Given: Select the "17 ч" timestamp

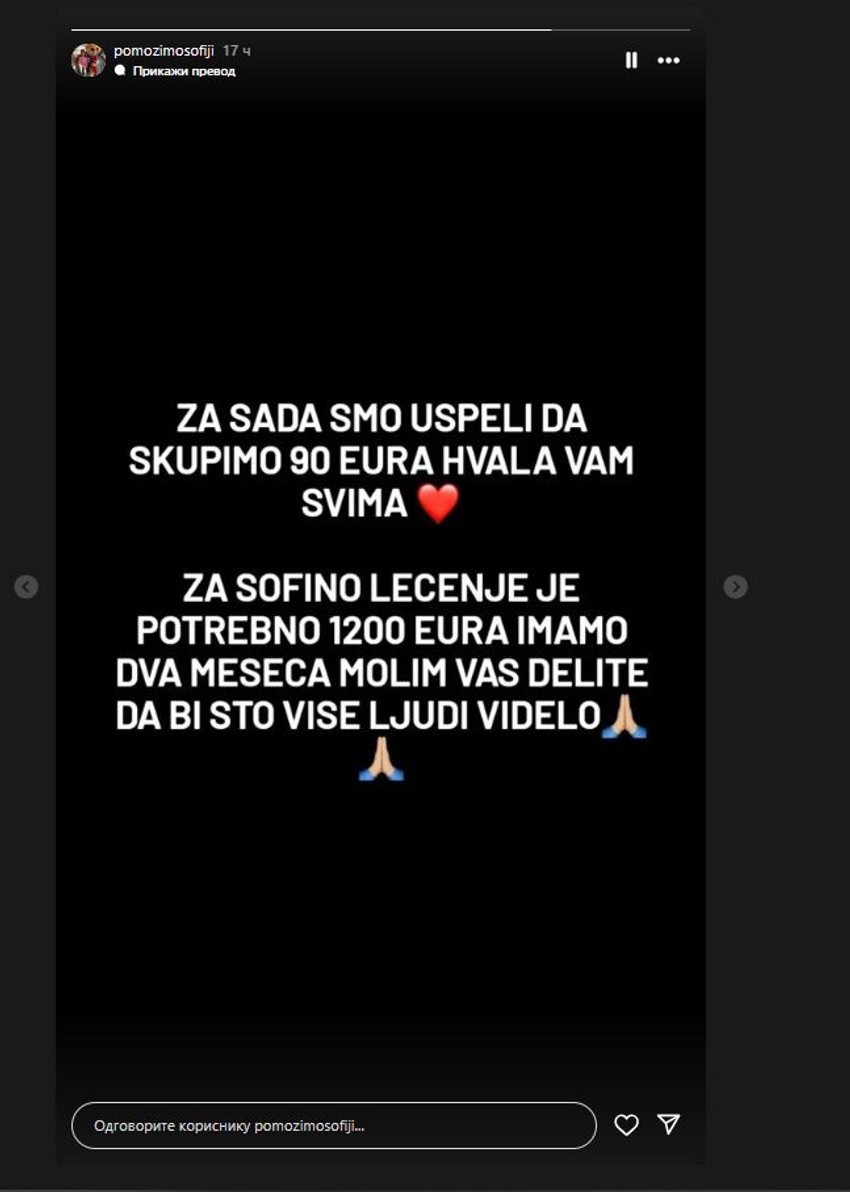Looking at the screenshot, I should click(234, 48).
